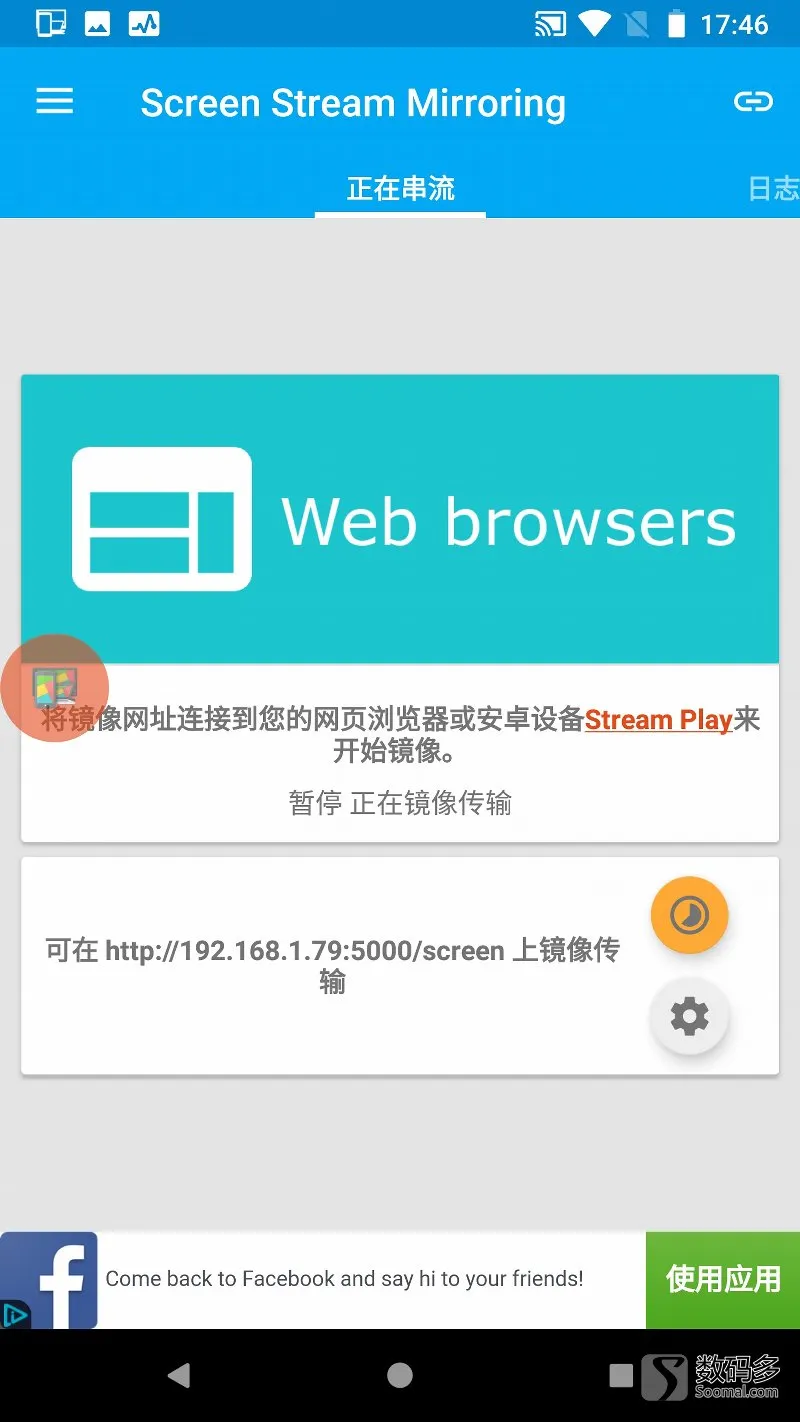Tap the orange timer floating button
Image resolution: width=800 pixels, height=1422 pixels.
pos(689,915)
